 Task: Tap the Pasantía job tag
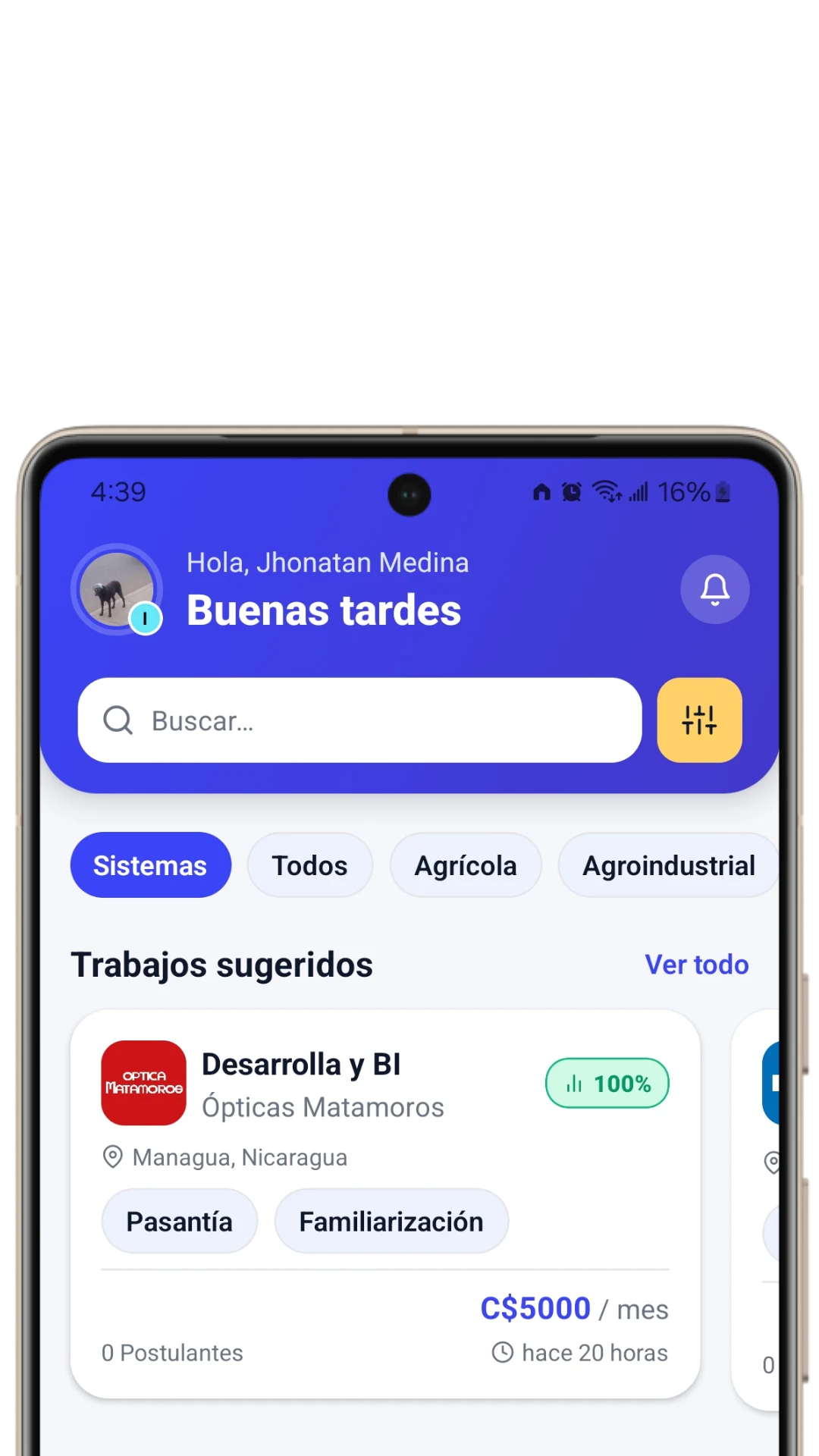(x=179, y=1221)
